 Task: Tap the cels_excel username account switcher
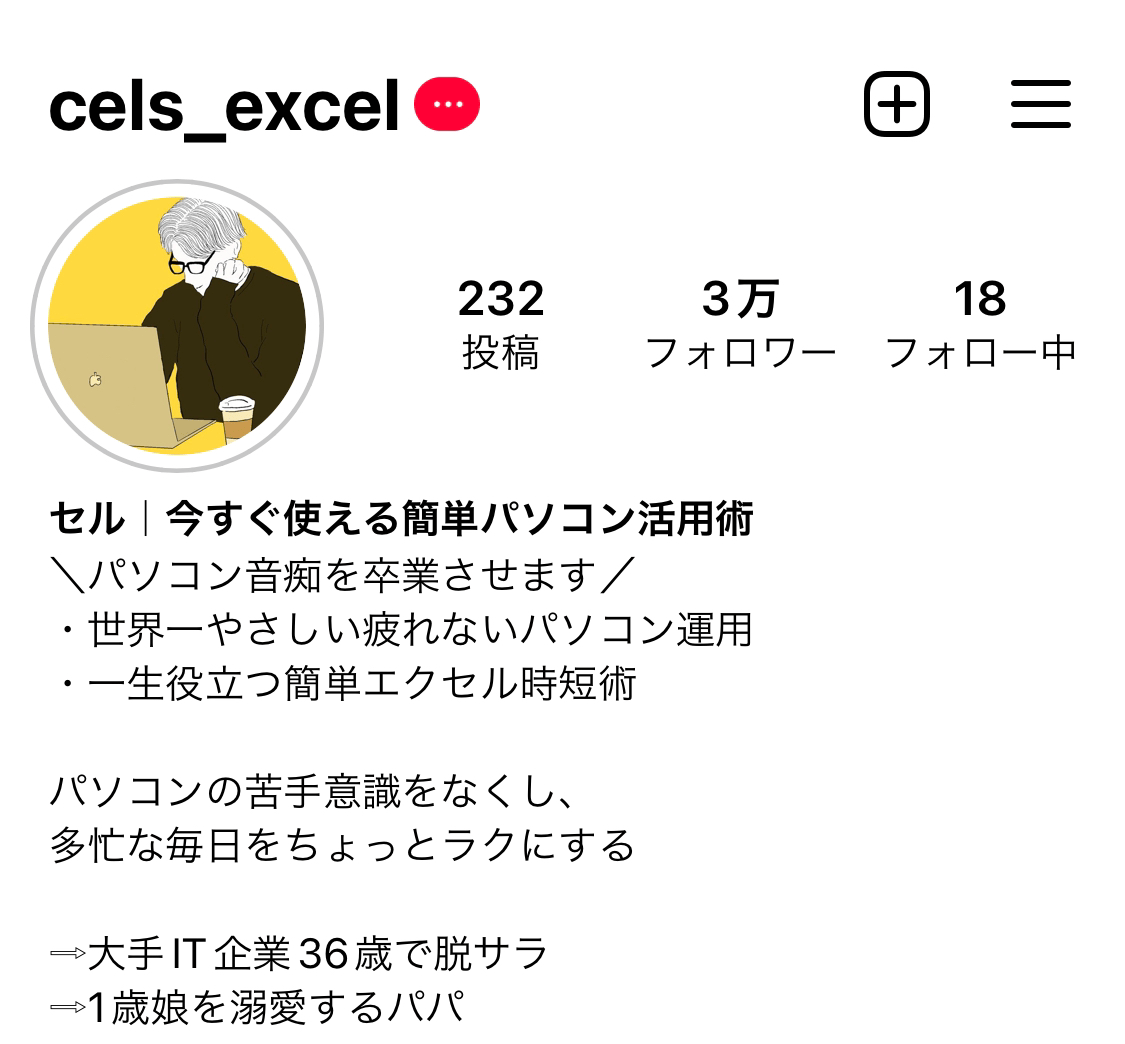click(x=224, y=106)
